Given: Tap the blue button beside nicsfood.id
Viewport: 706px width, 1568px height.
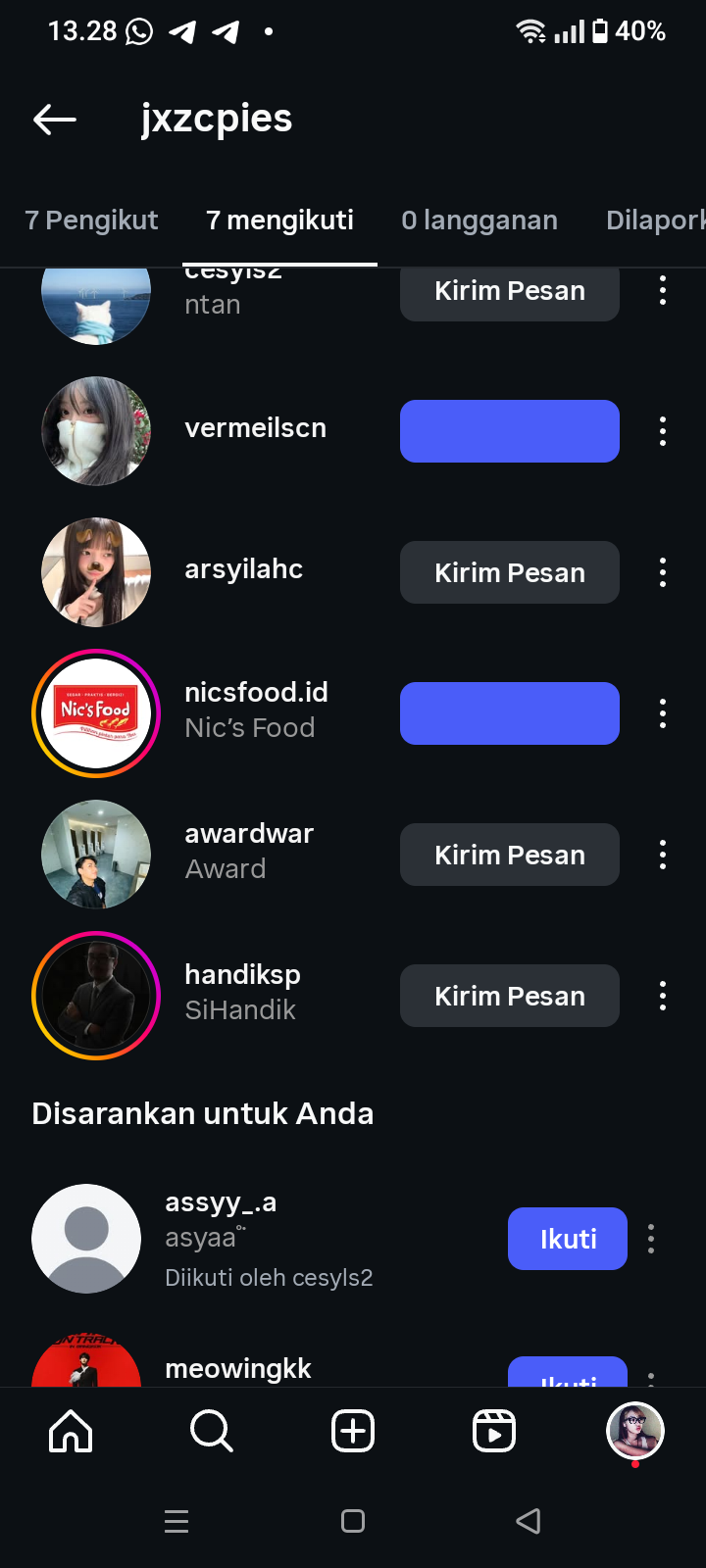Looking at the screenshot, I should [x=509, y=713].
